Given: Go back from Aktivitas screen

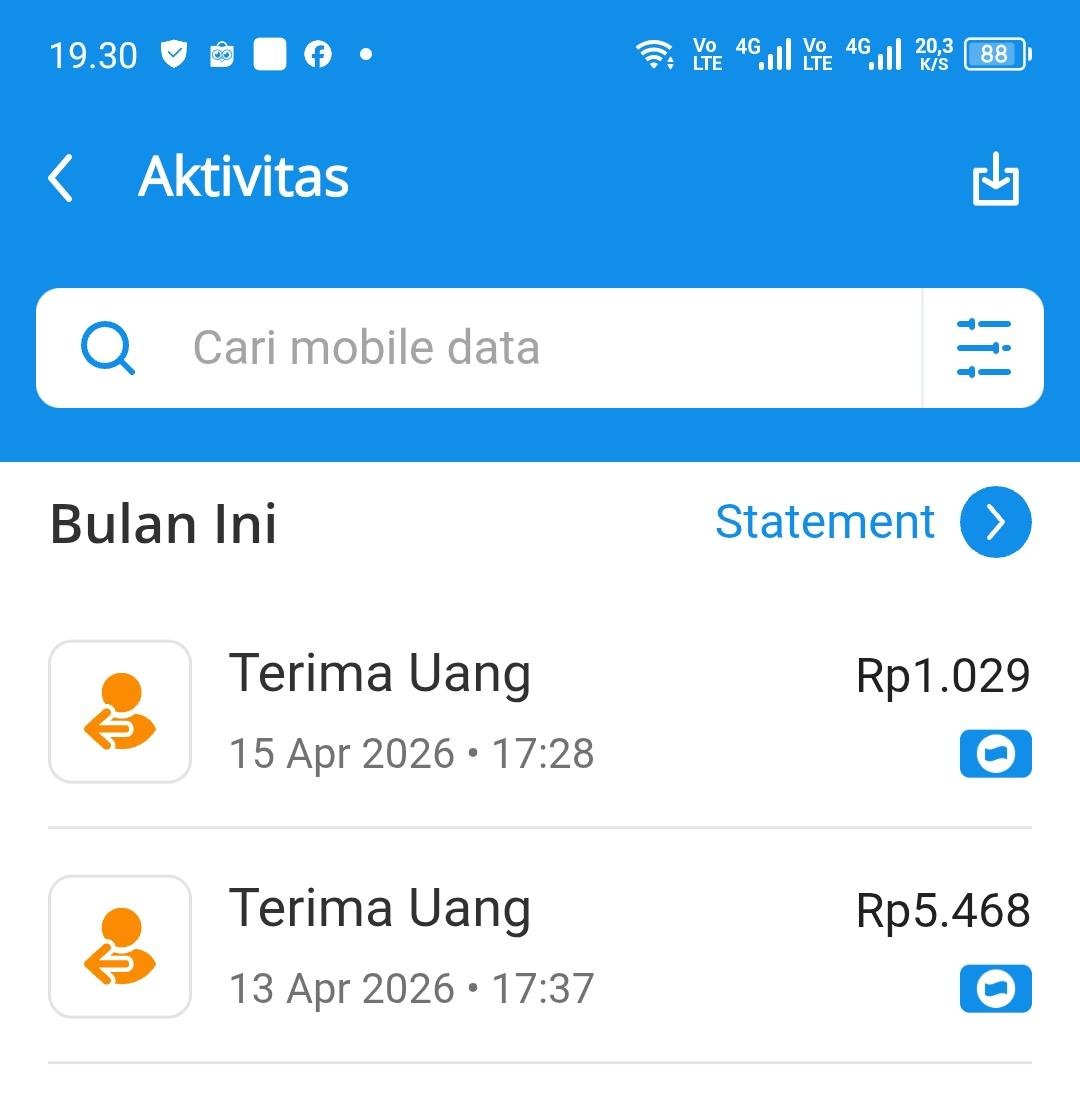Looking at the screenshot, I should tap(62, 179).
